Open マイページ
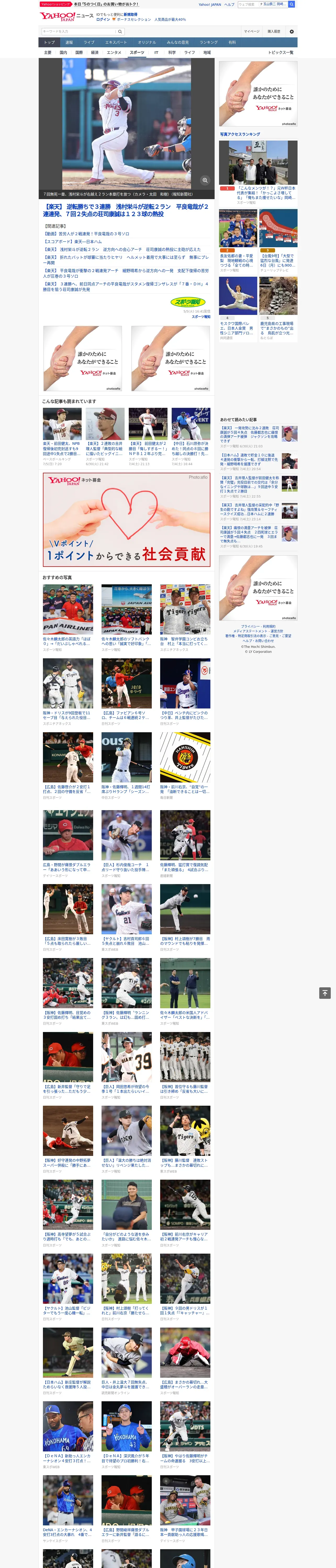This screenshot has width=336, height=1568. [252, 32]
